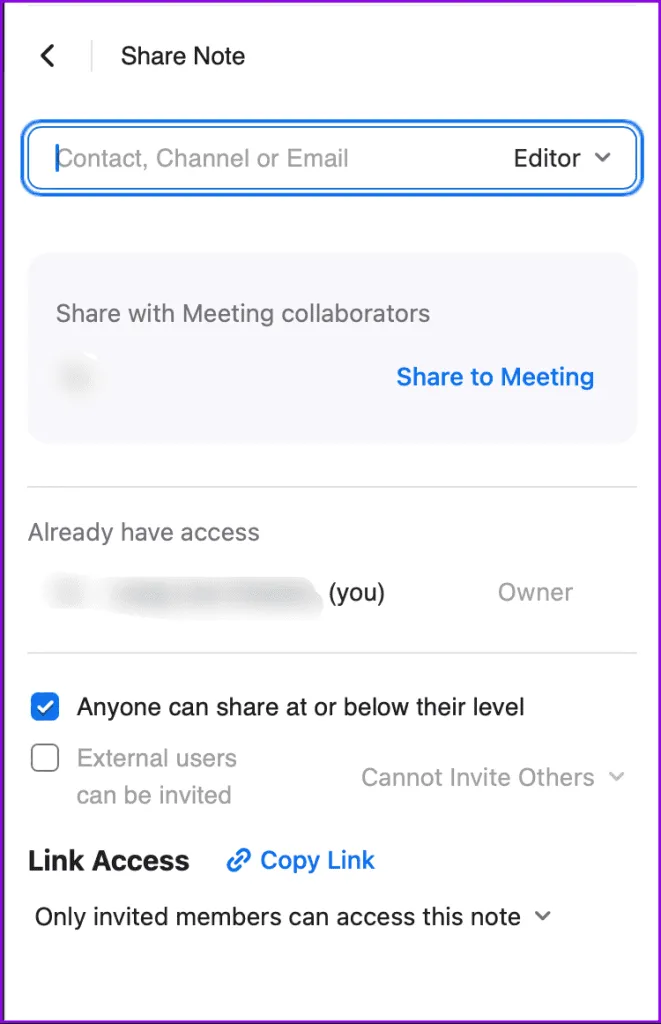Uncheck Anyone can share at or below level
This screenshot has height=1024, width=661.
(x=45, y=708)
